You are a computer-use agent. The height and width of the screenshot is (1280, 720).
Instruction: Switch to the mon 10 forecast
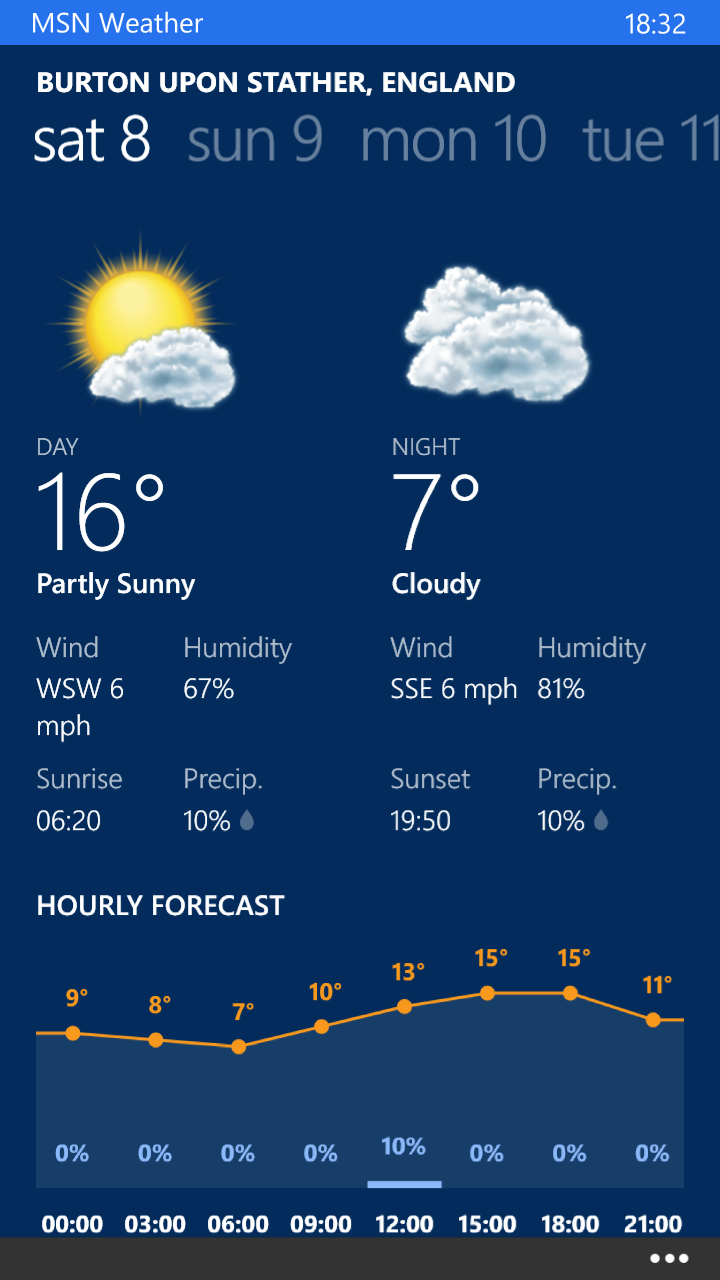click(453, 139)
